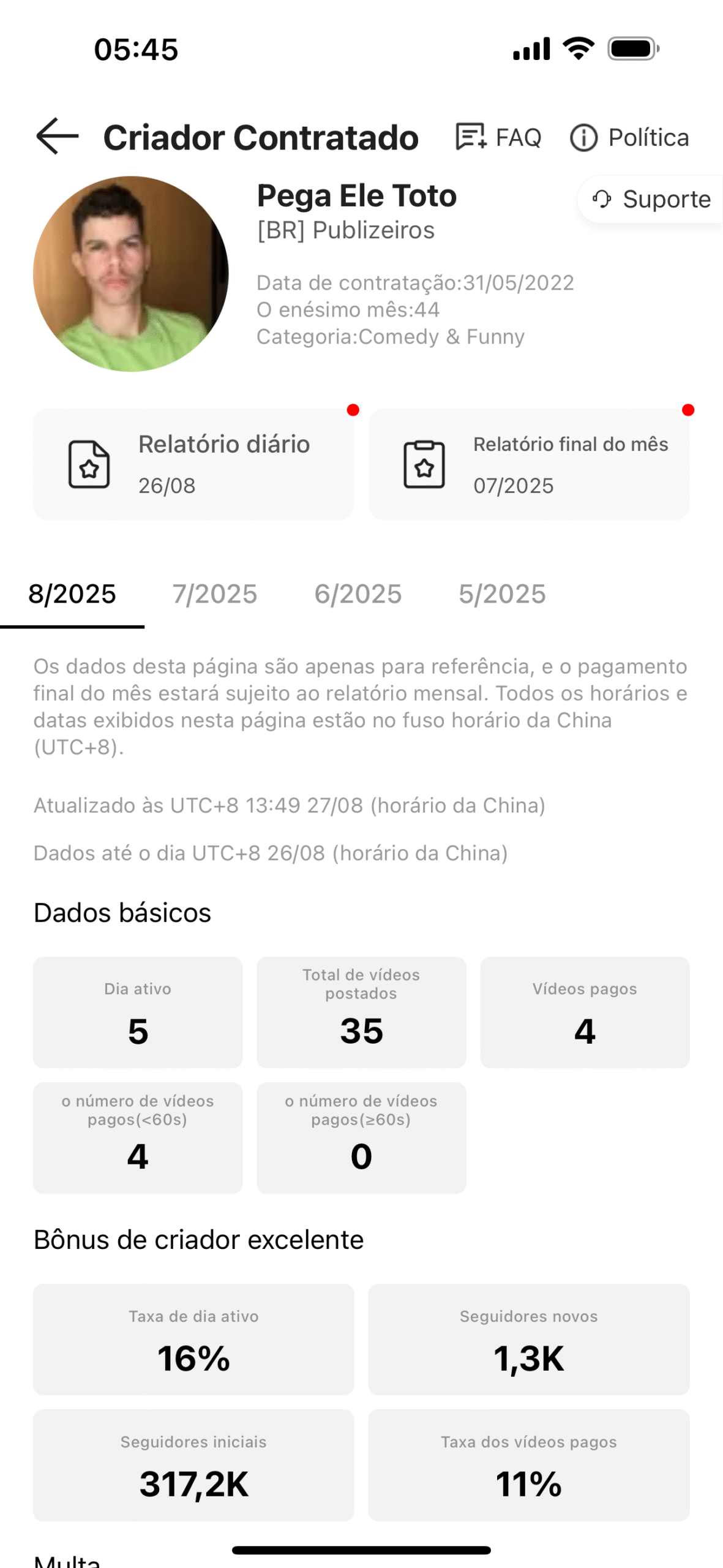
Task: Contact Suporte
Action: click(x=652, y=199)
